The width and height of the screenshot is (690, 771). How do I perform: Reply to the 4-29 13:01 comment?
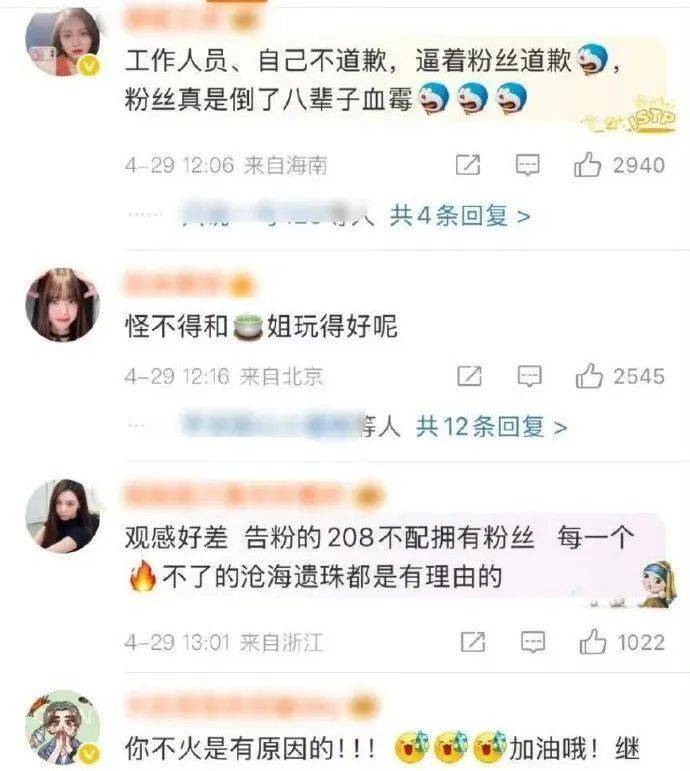530,641
